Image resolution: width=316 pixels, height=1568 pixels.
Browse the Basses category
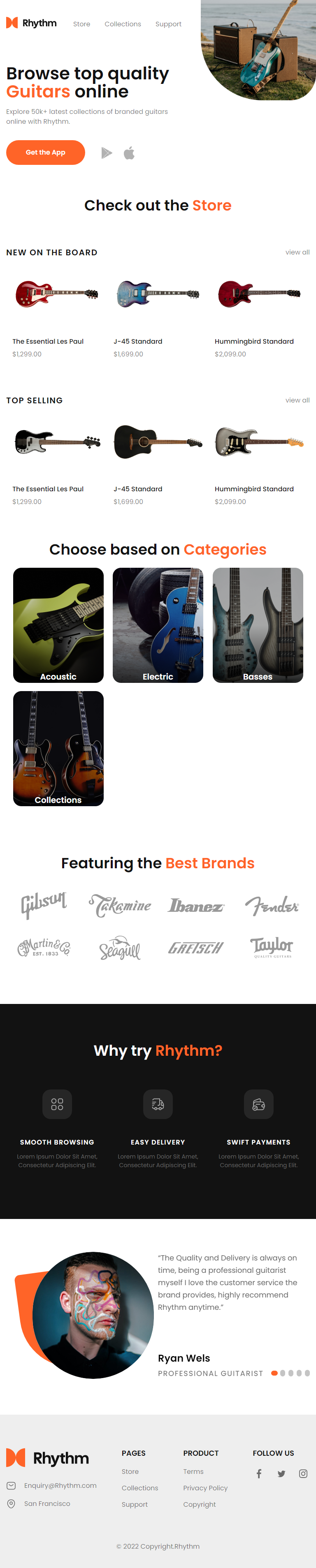tap(258, 625)
